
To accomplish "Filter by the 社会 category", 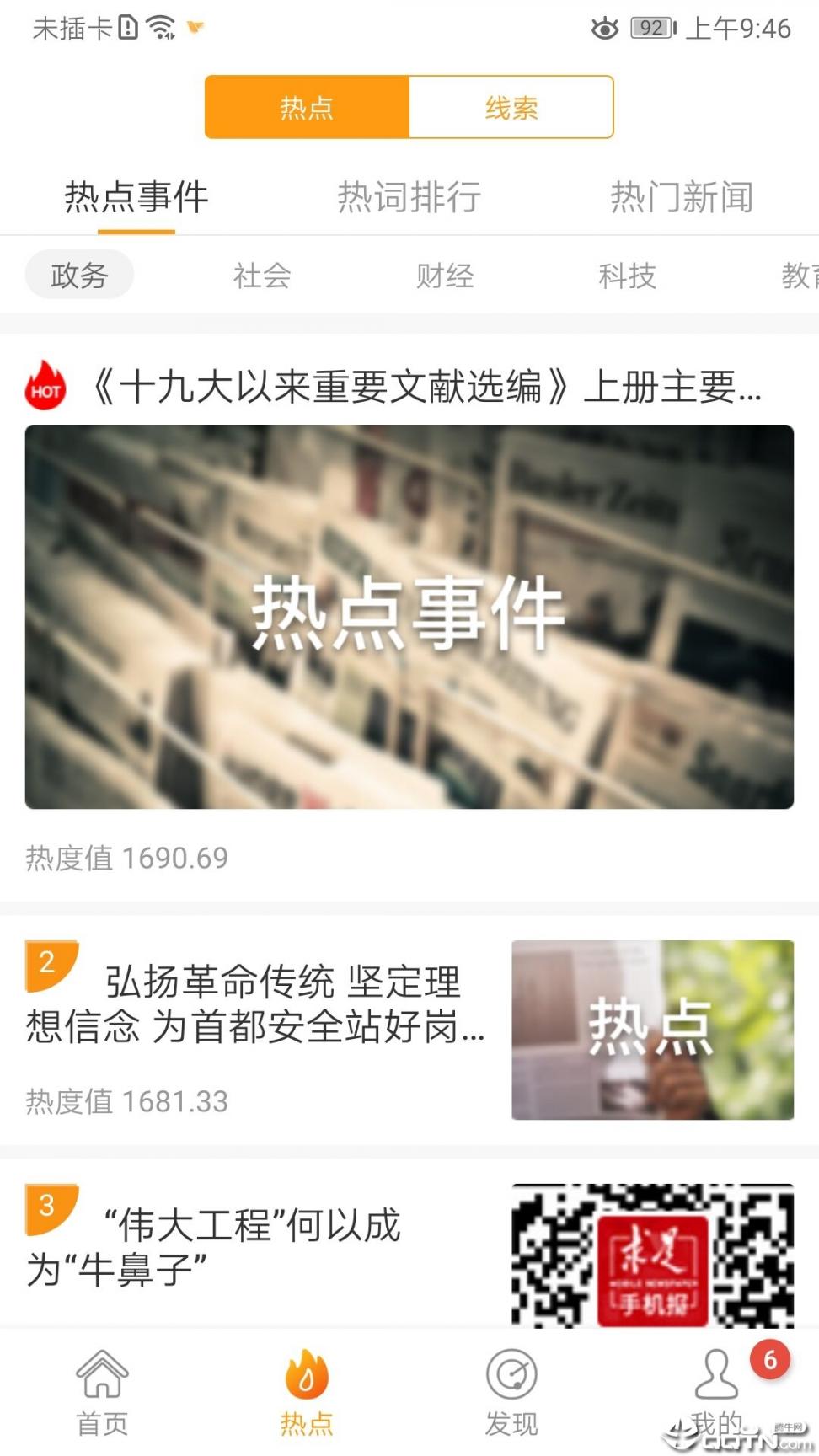I will [x=262, y=275].
